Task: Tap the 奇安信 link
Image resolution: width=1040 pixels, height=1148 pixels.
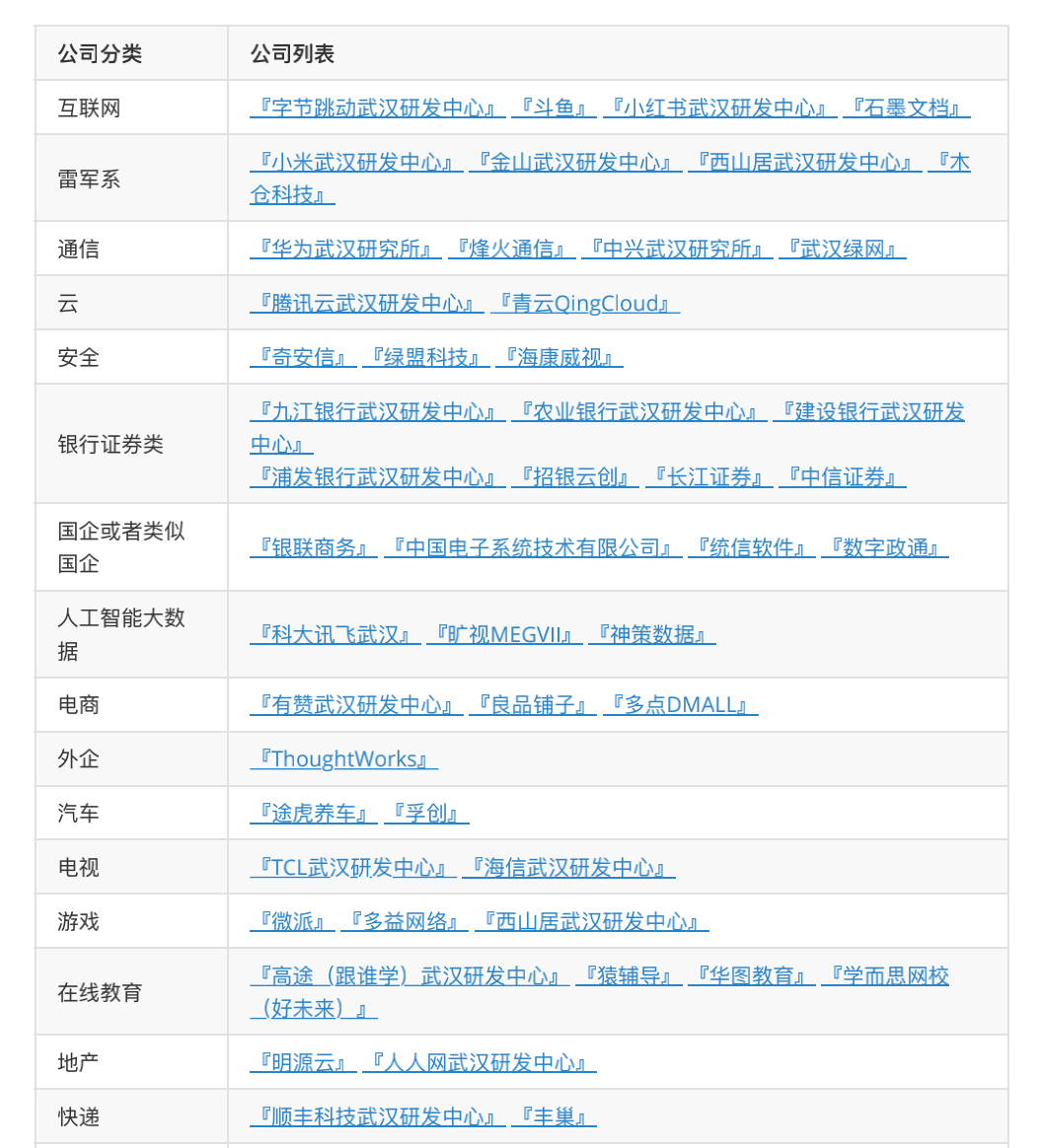Action: click(303, 357)
